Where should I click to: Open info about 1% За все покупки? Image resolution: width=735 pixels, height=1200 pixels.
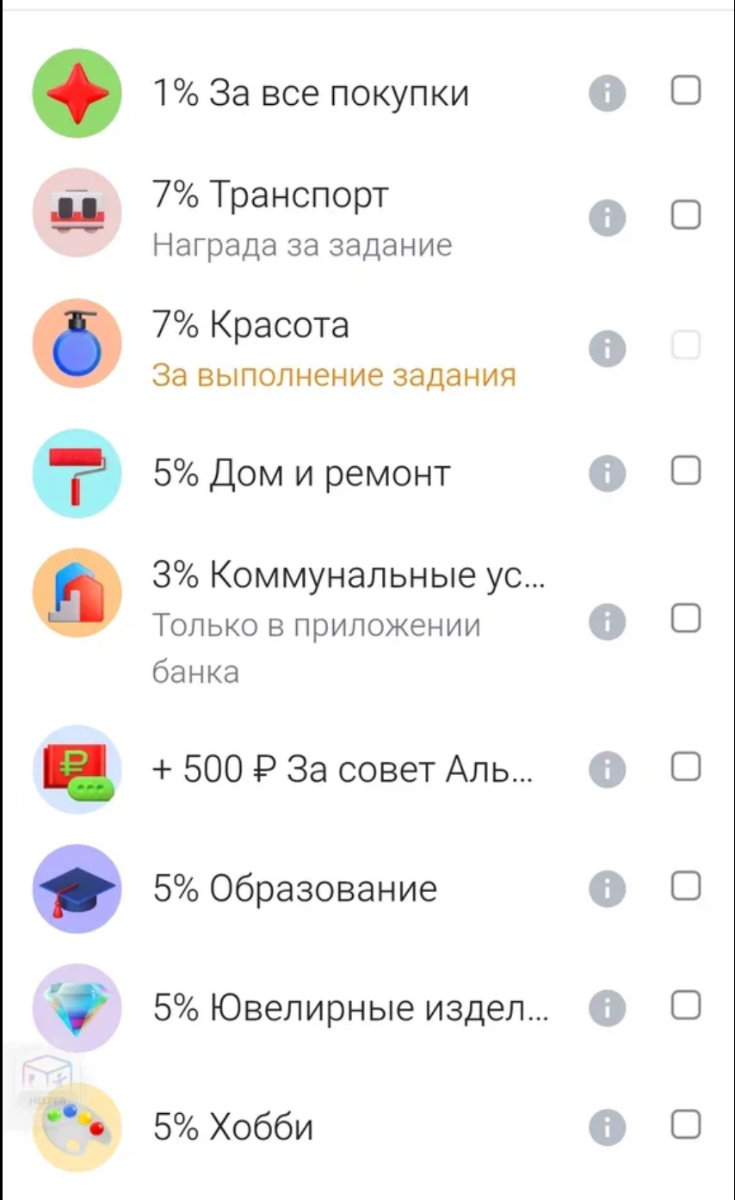pos(607,93)
